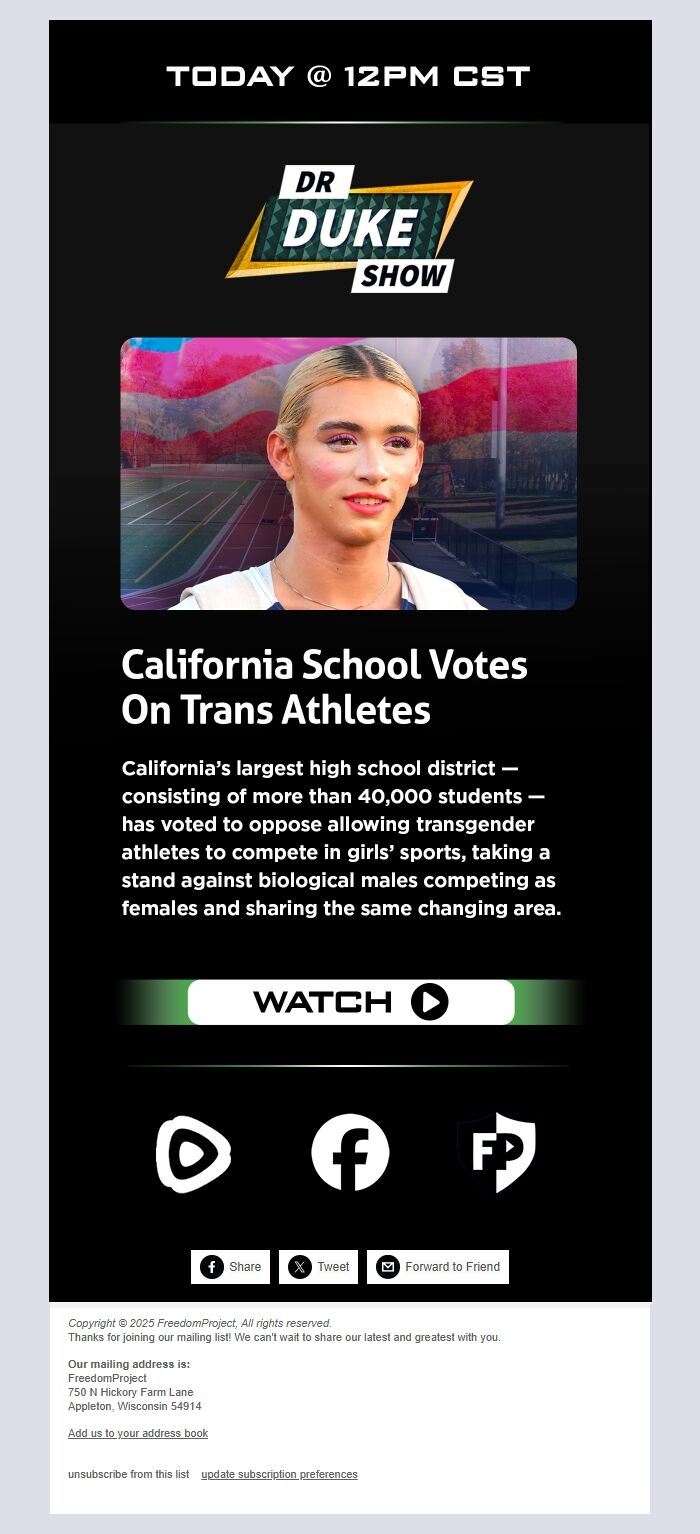Share this email on Facebook

coord(231,1267)
